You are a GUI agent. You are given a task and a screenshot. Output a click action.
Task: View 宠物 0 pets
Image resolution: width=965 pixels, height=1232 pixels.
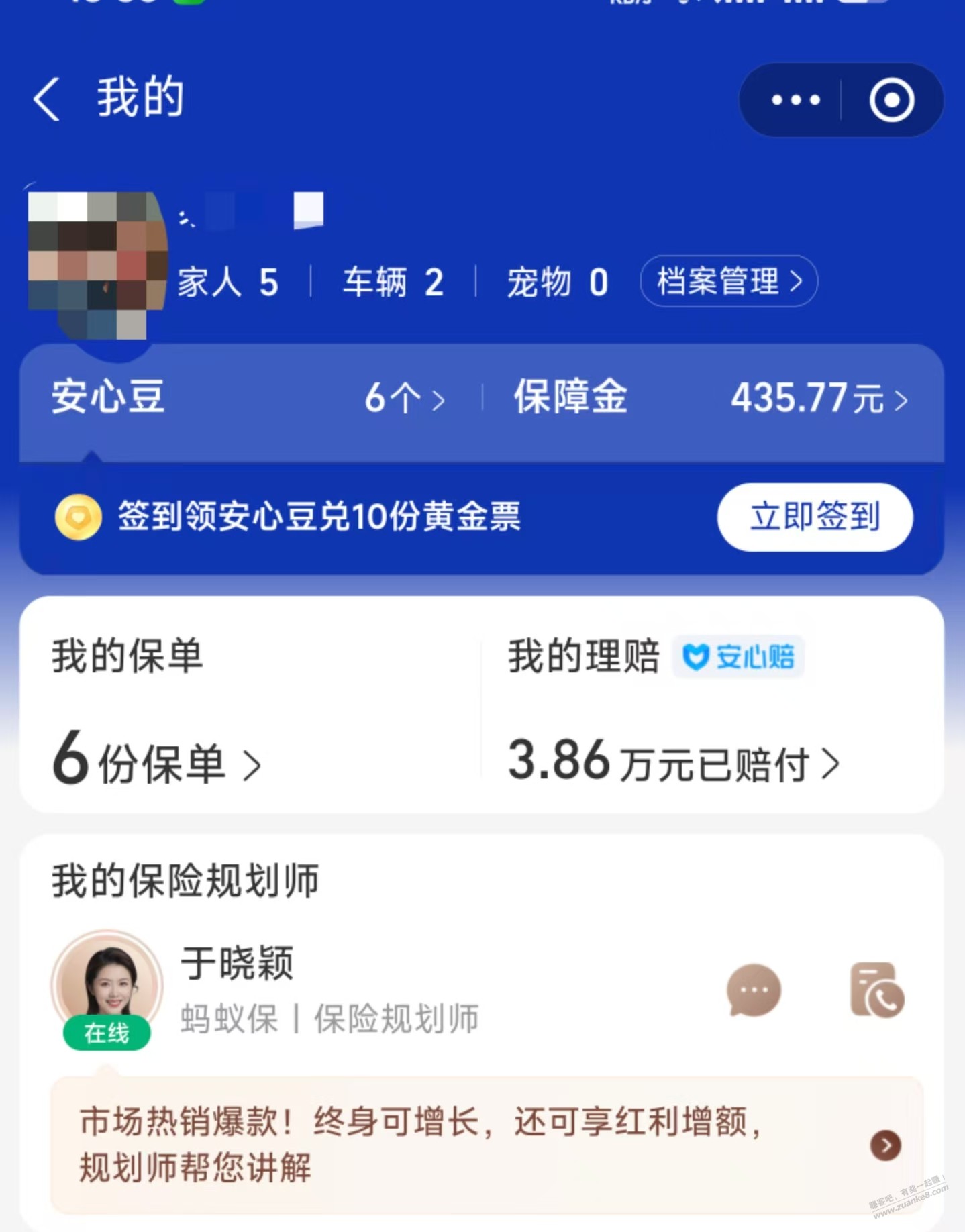(558, 282)
